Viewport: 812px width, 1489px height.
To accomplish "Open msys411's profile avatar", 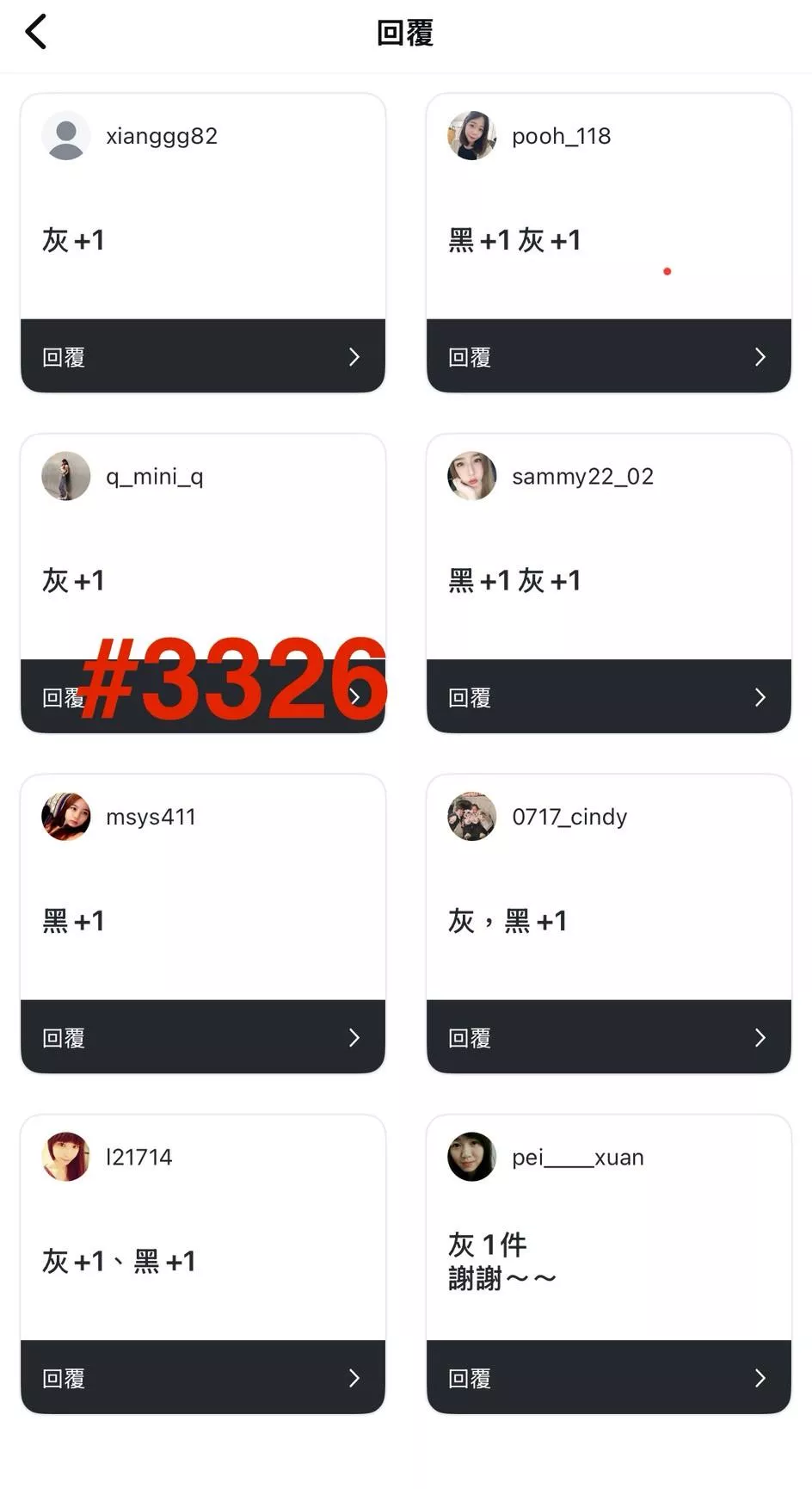I will click(x=66, y=816).
